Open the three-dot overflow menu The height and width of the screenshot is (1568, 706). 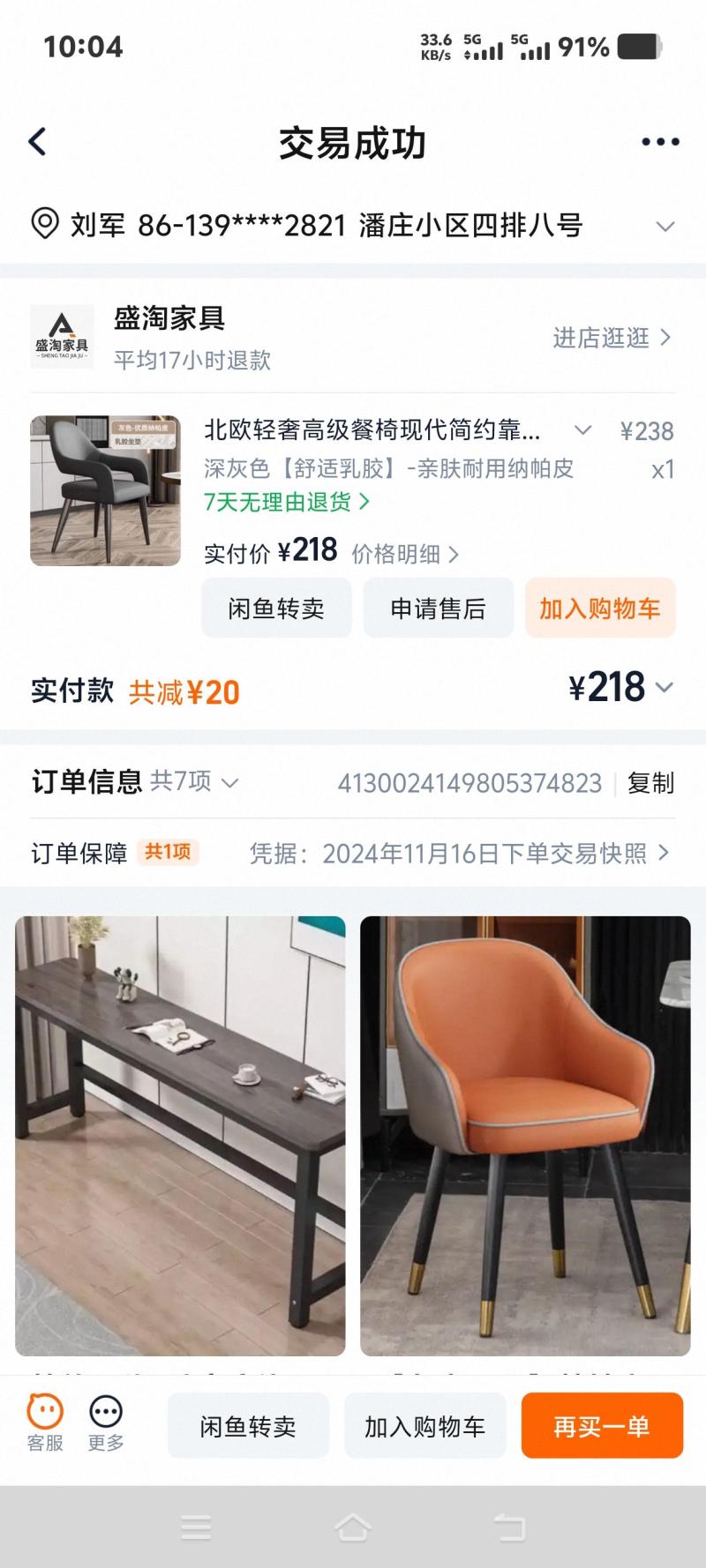point(660,142)
